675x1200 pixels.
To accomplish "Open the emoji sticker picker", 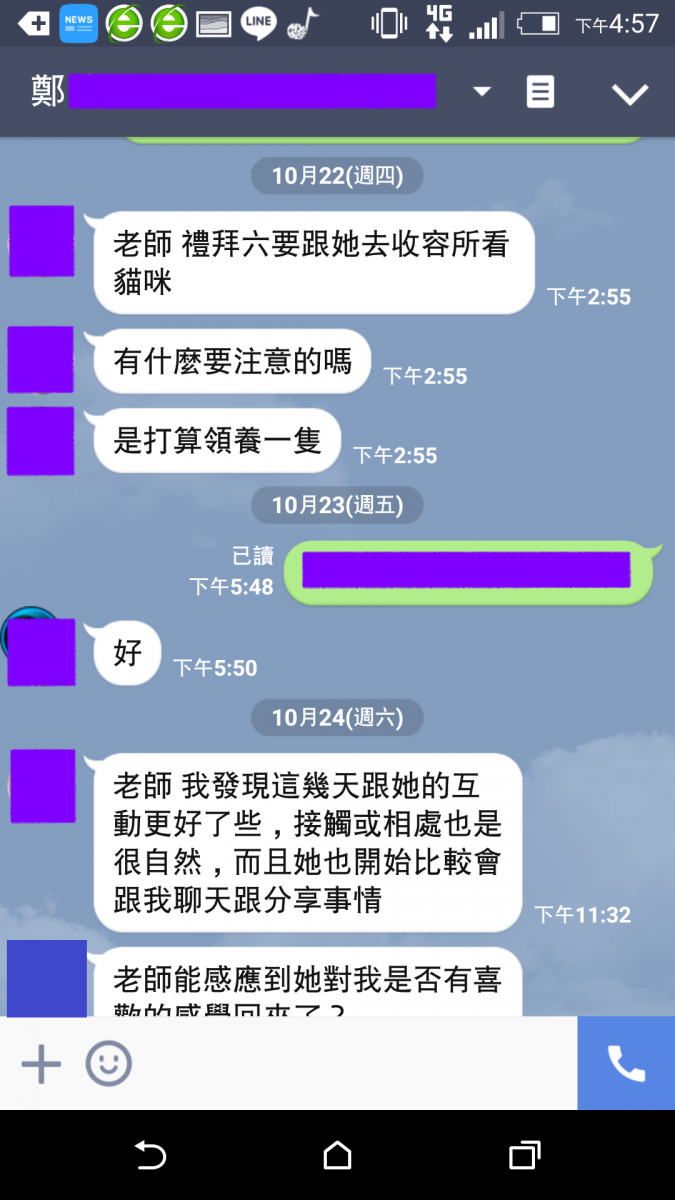I will coord(108,1064).
